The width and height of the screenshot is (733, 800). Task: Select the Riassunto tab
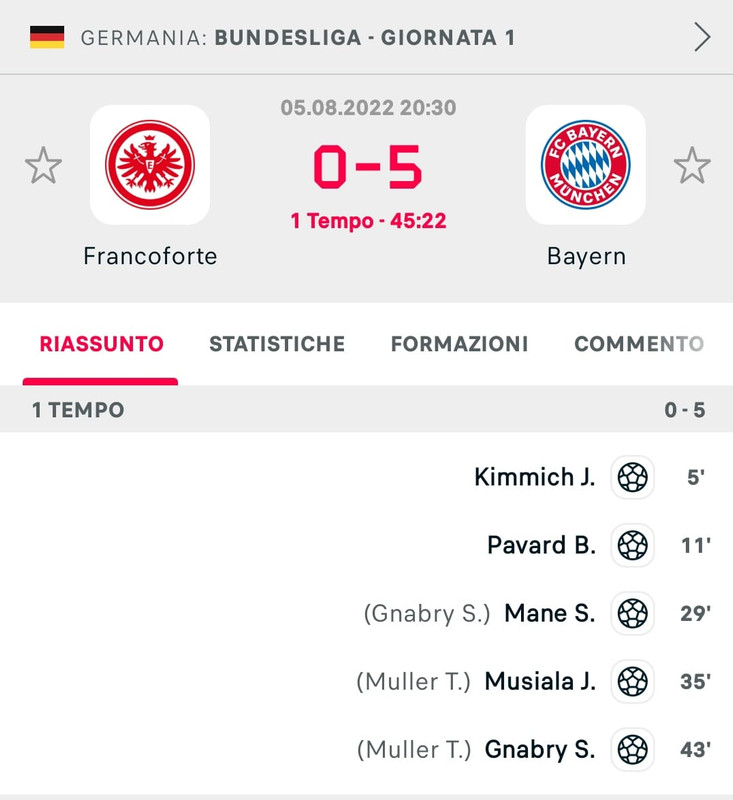click(101, 344)
